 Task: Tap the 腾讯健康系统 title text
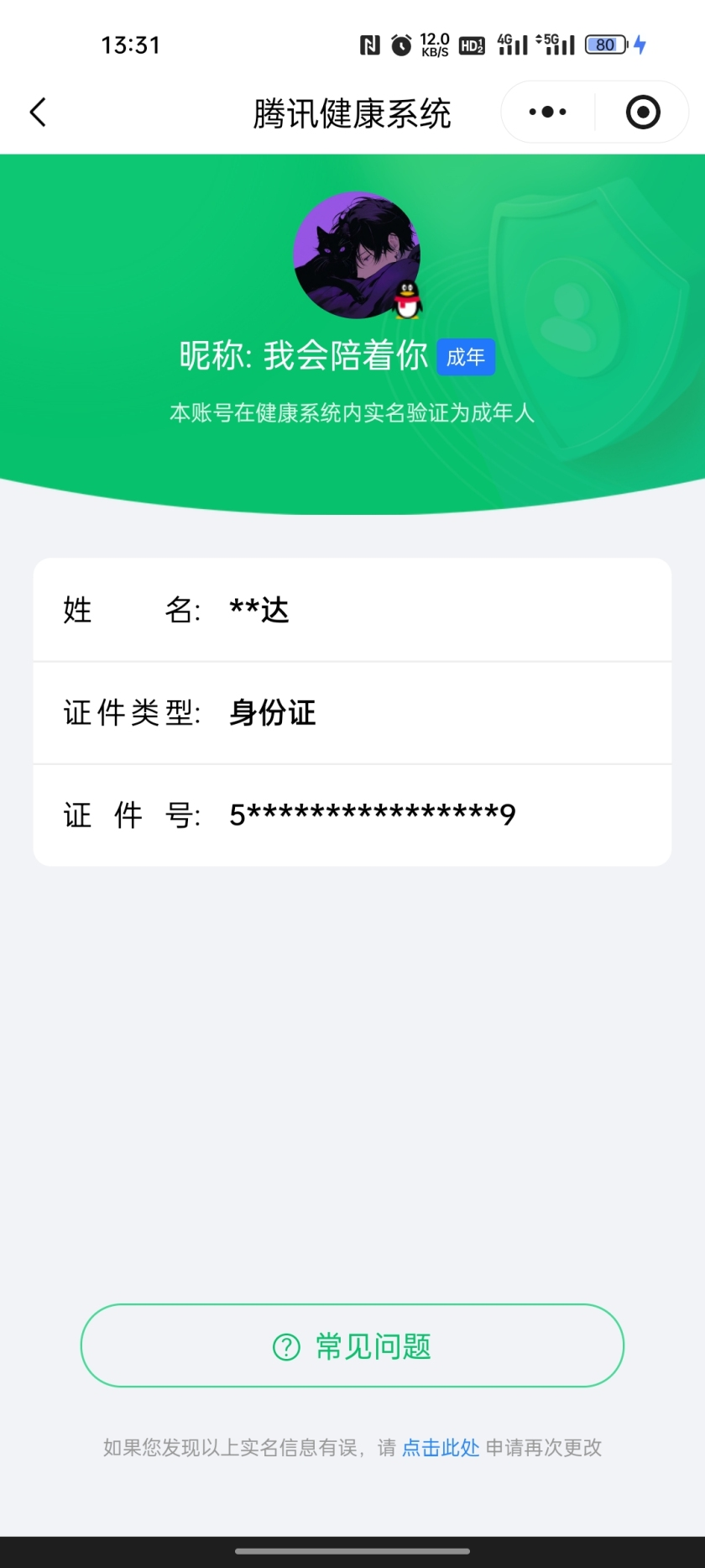(352, 111)
